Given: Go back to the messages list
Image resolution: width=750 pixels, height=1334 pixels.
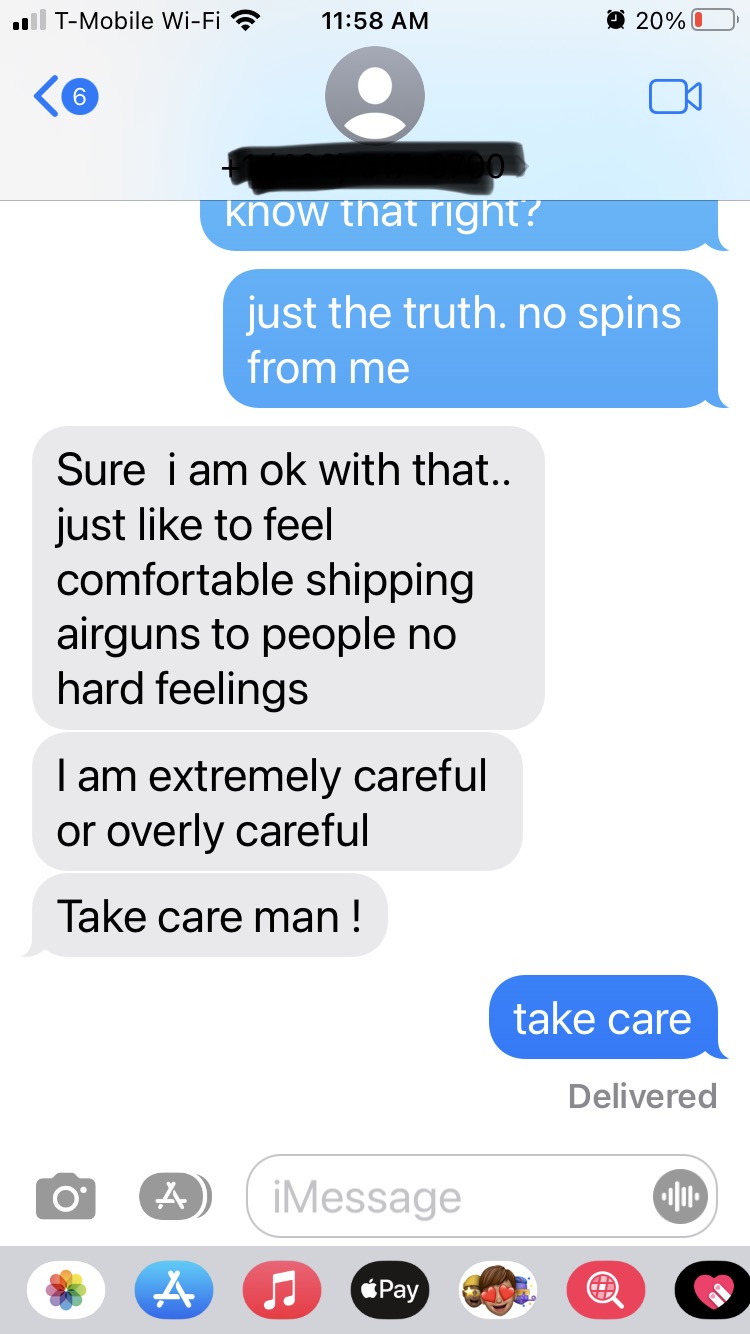Looking at the screenshot, I should click(x=65, y=97).
